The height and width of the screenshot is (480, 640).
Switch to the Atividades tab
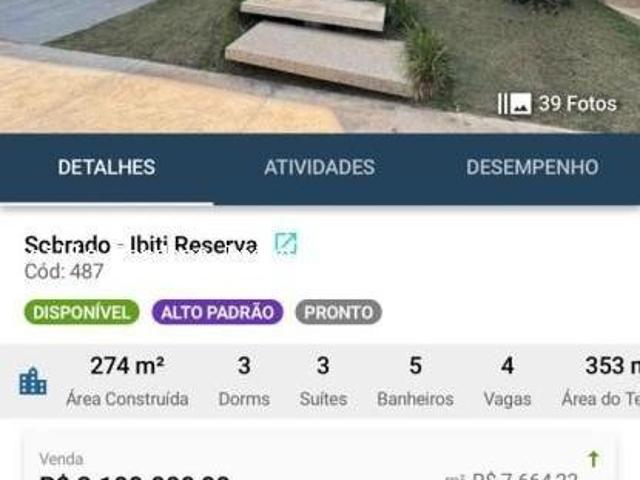pos(319,167)
